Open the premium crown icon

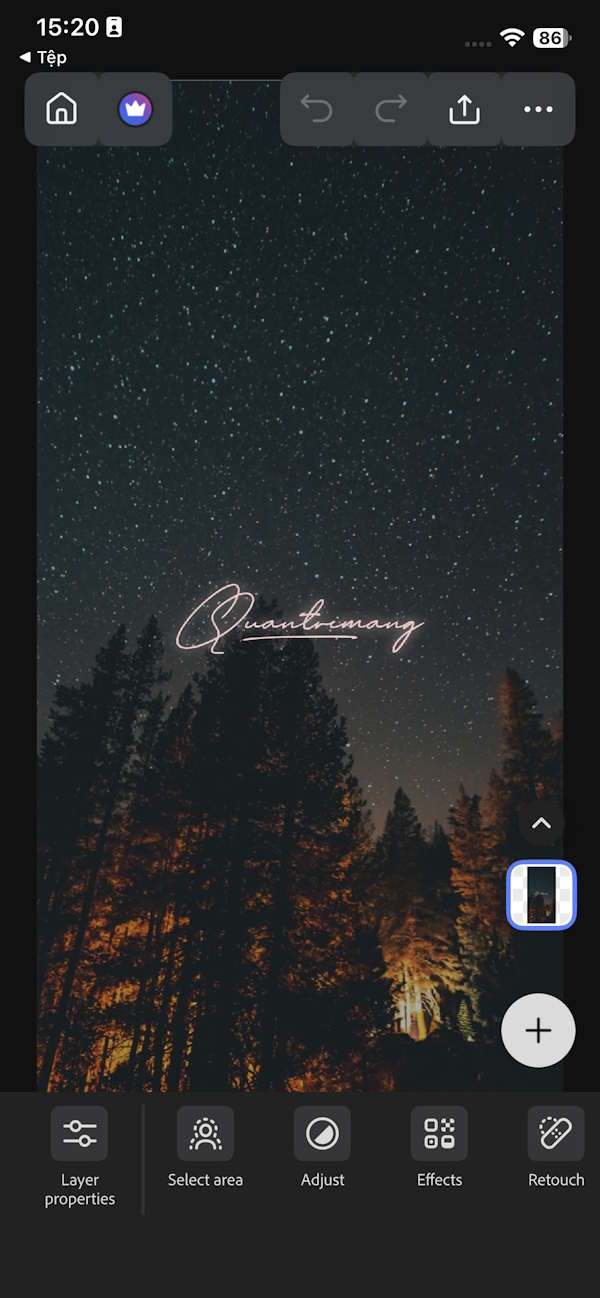pyautogui.click(x=135, y=109)
